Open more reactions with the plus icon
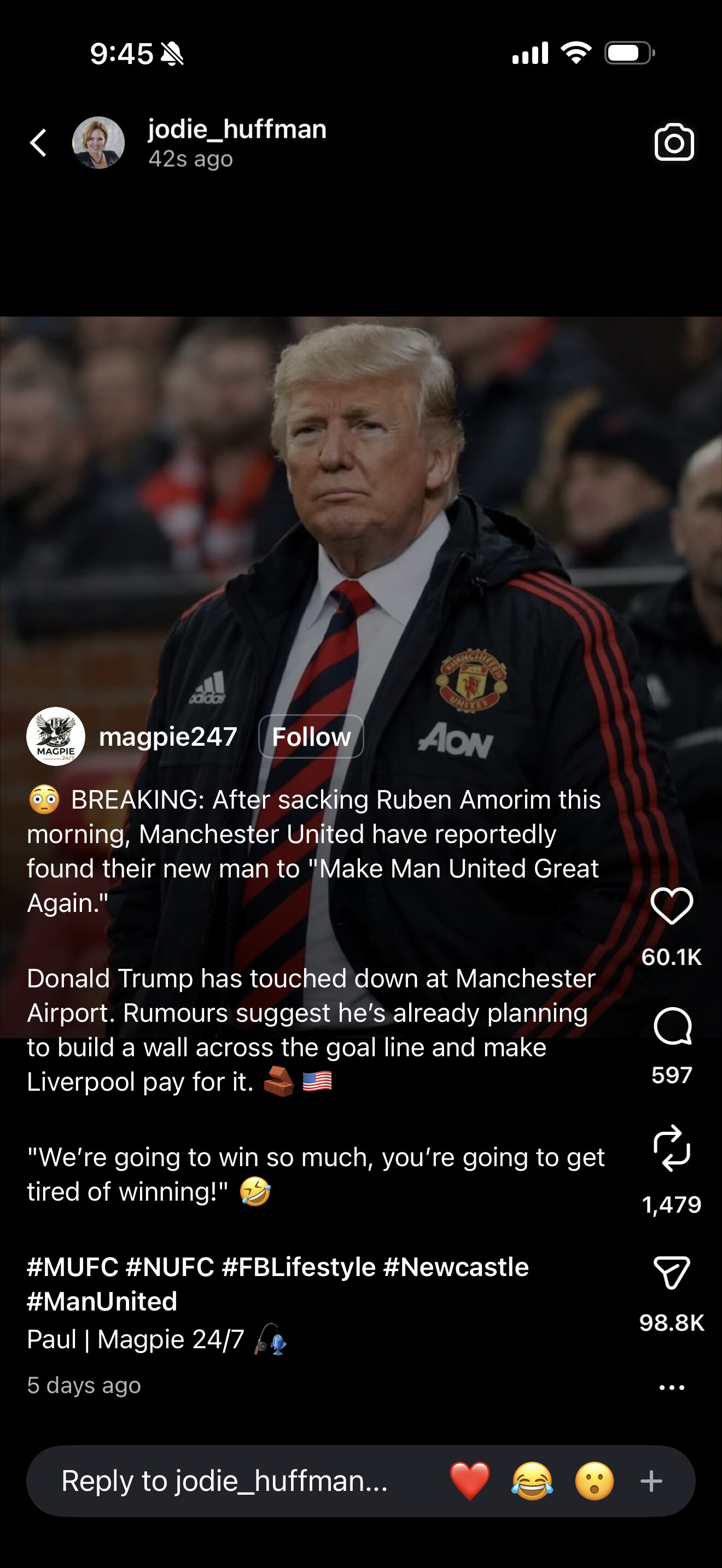 pos(651,1481)
